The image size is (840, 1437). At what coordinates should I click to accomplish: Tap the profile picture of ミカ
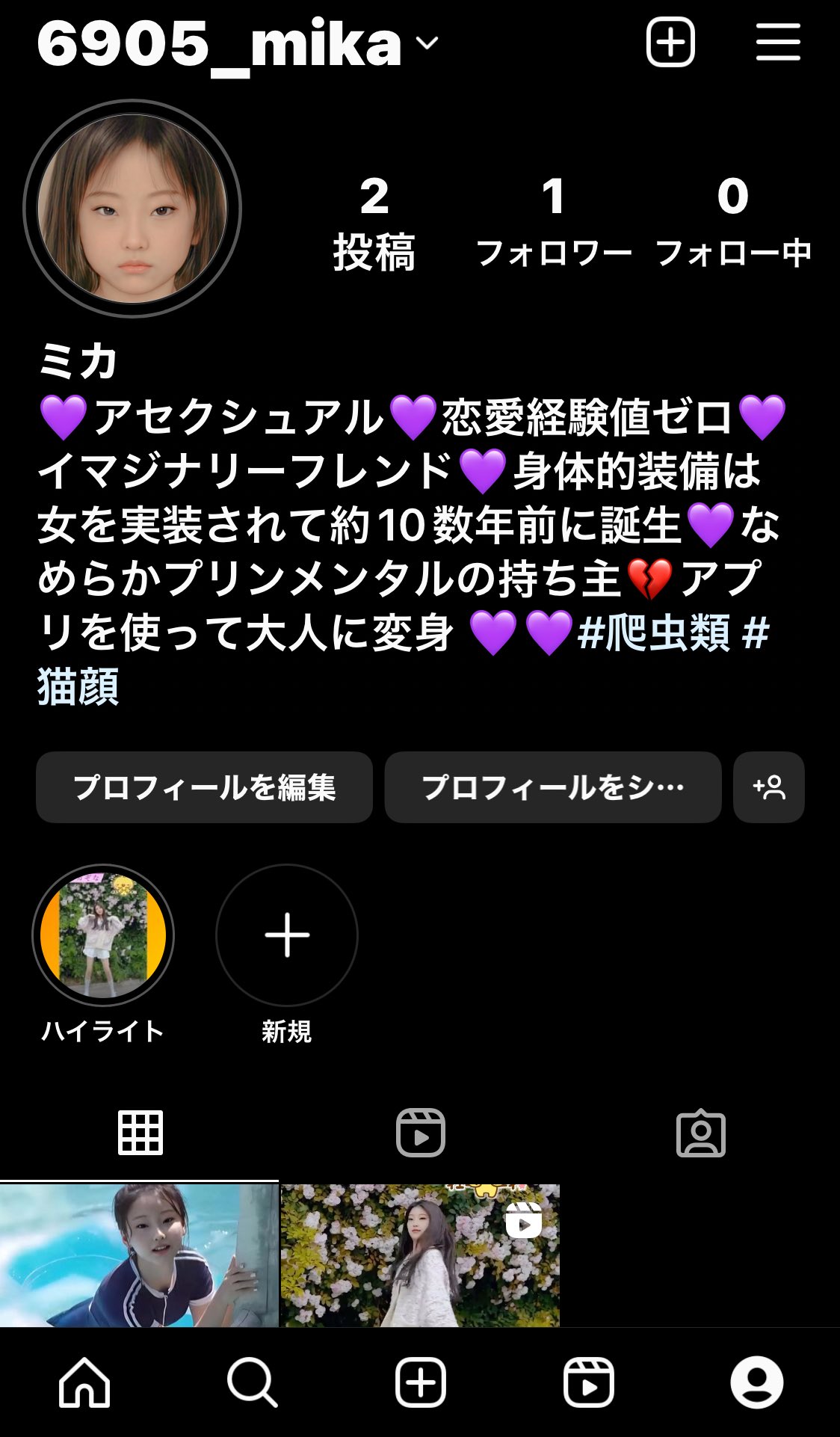pyautogui.click(x=132, y=209)
